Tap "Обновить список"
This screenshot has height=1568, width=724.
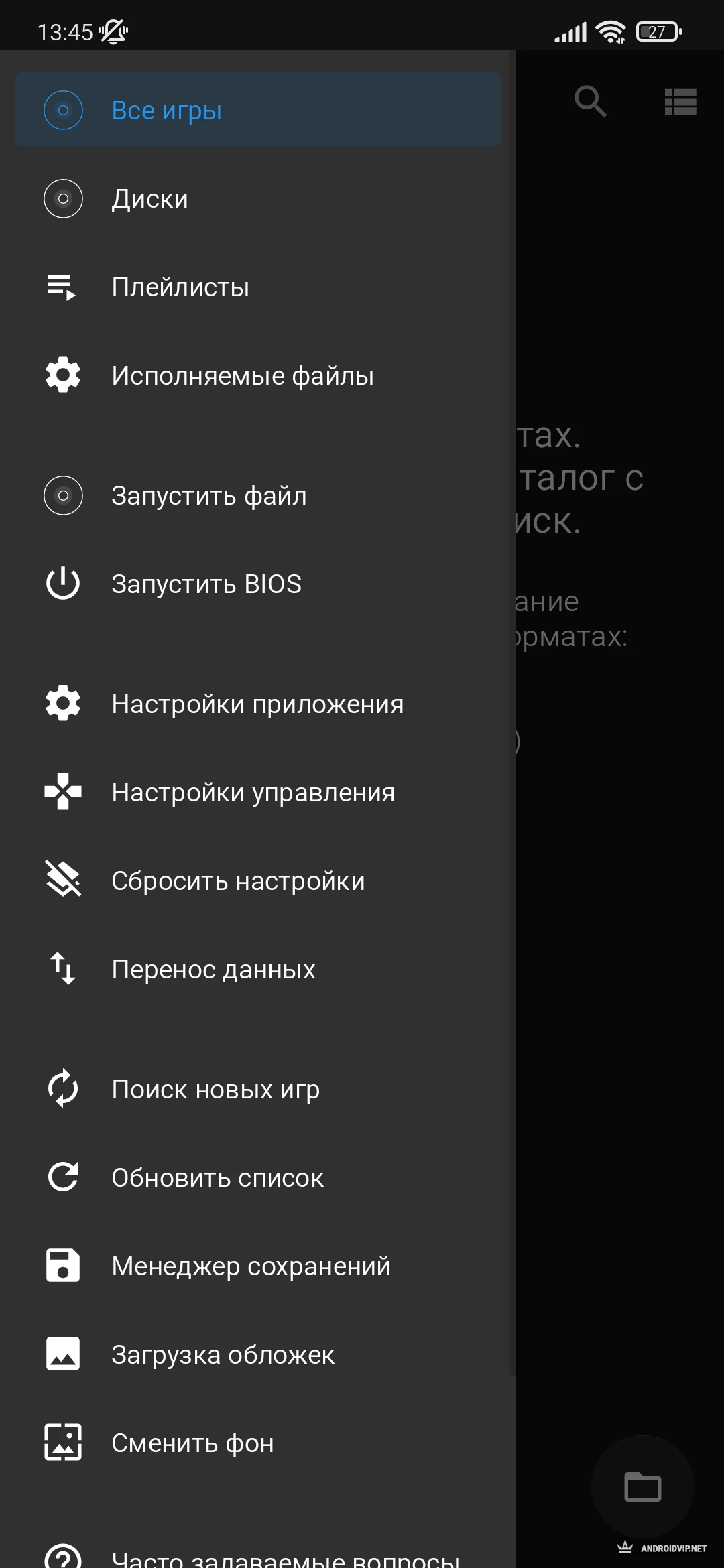[x=258, y=1178]
